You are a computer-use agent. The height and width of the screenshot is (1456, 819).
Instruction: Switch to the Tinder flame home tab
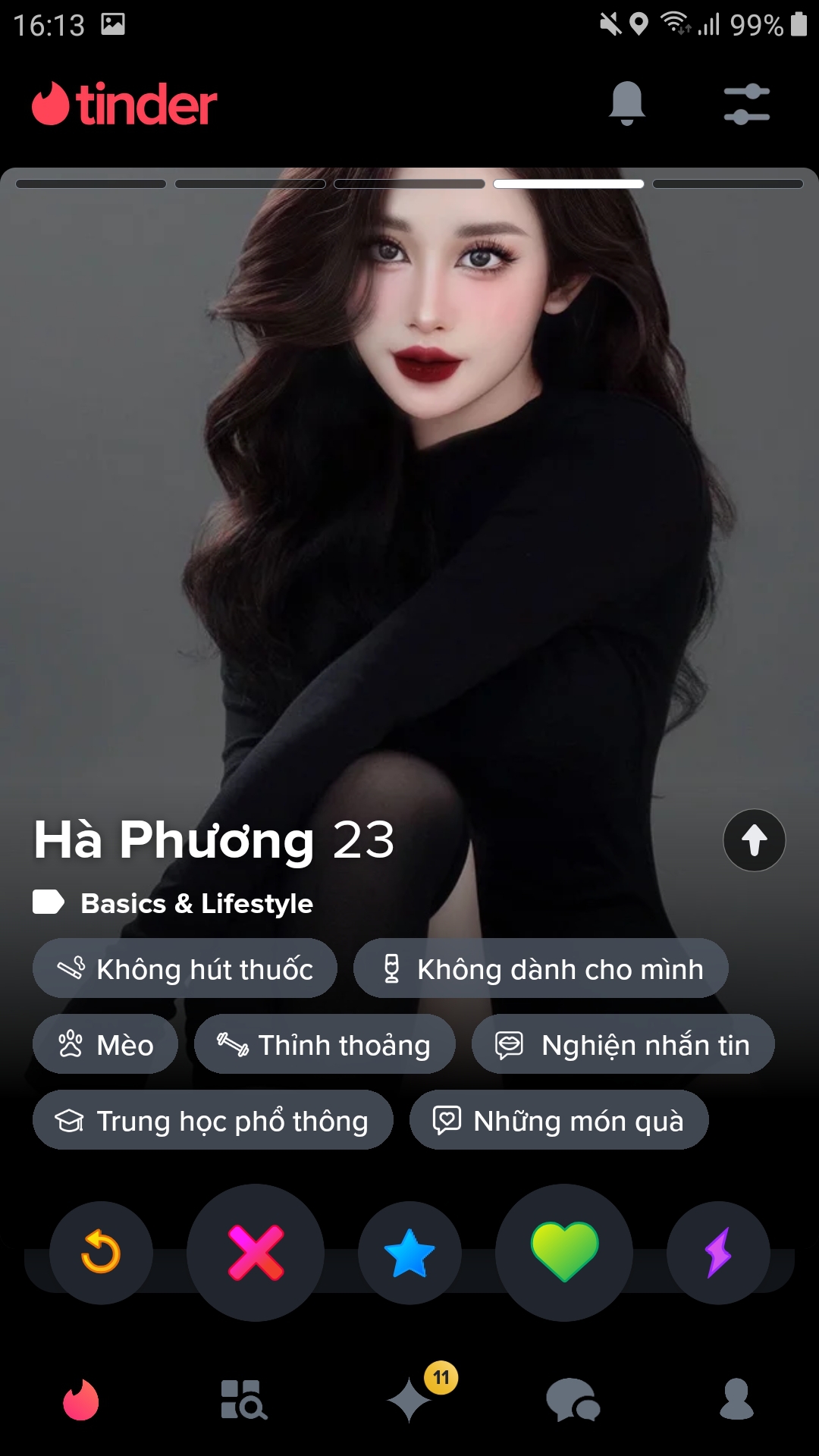point(81,1400)
